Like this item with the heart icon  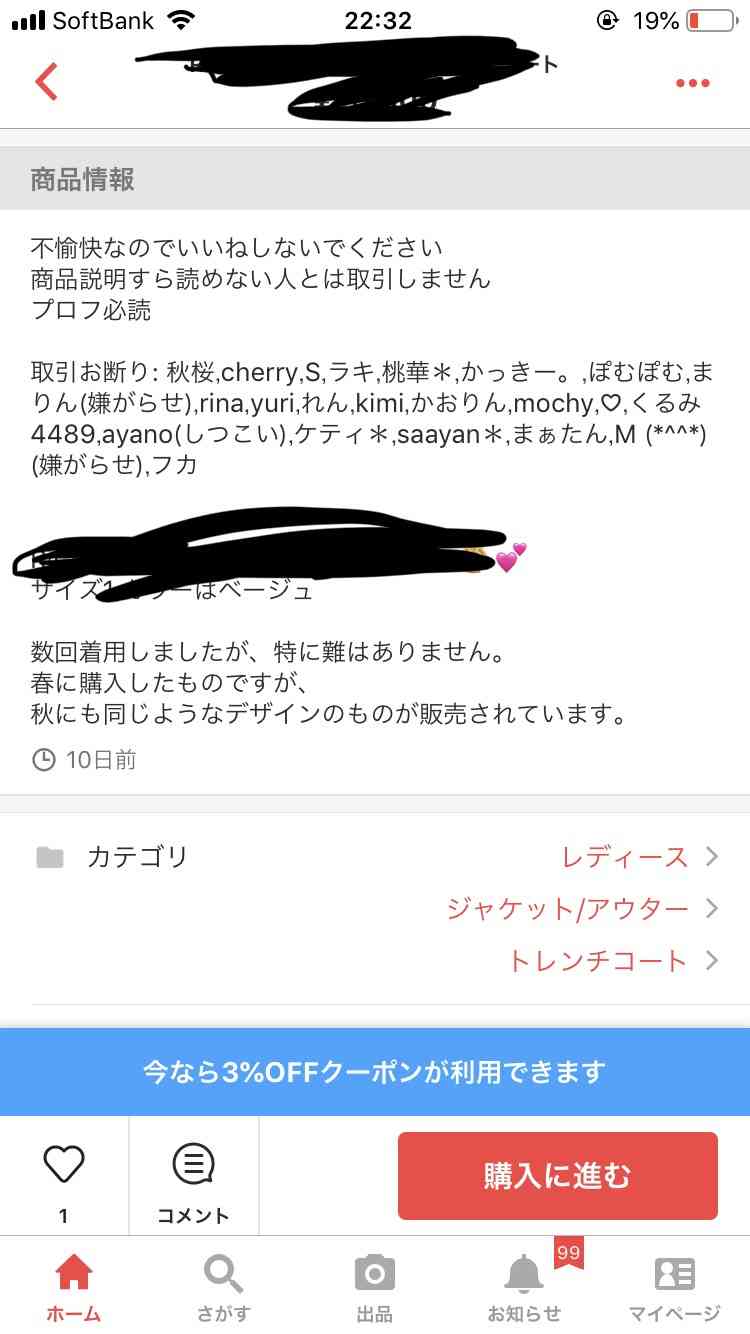[64, 1176]
